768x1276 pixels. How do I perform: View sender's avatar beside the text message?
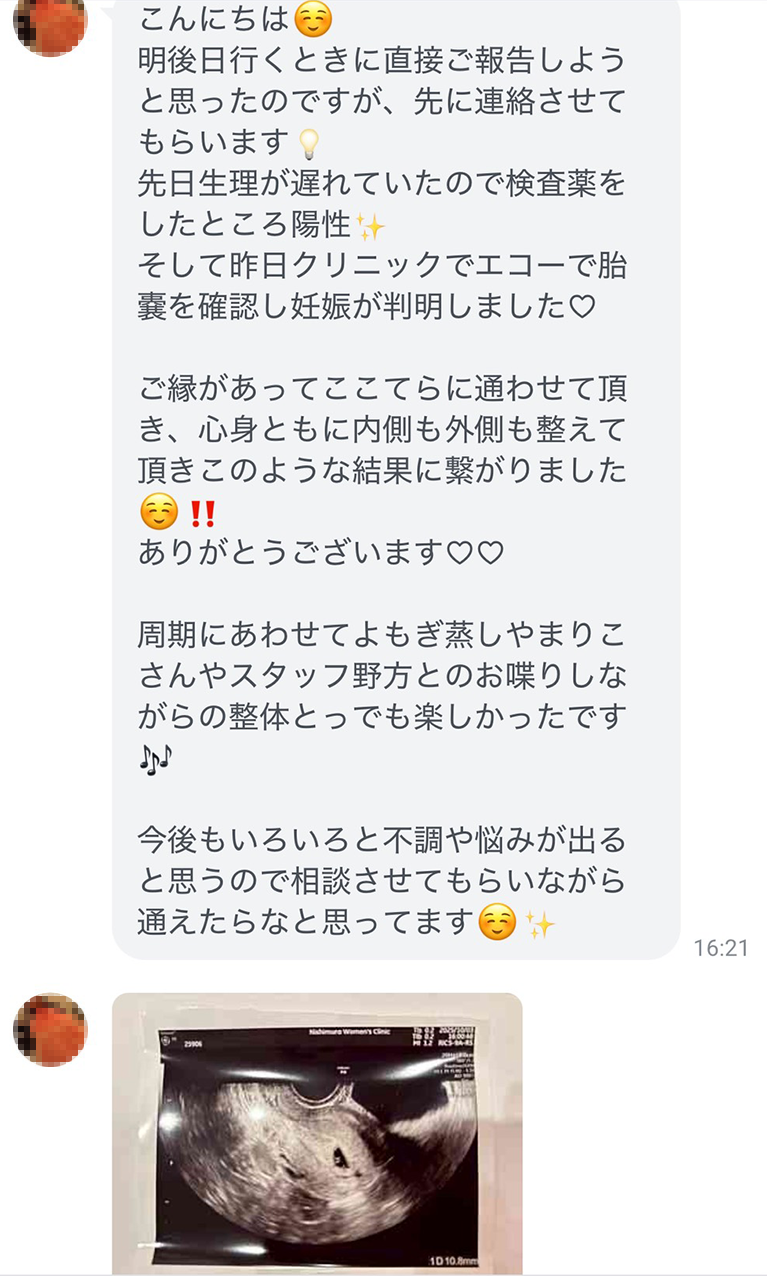[50, 22]
